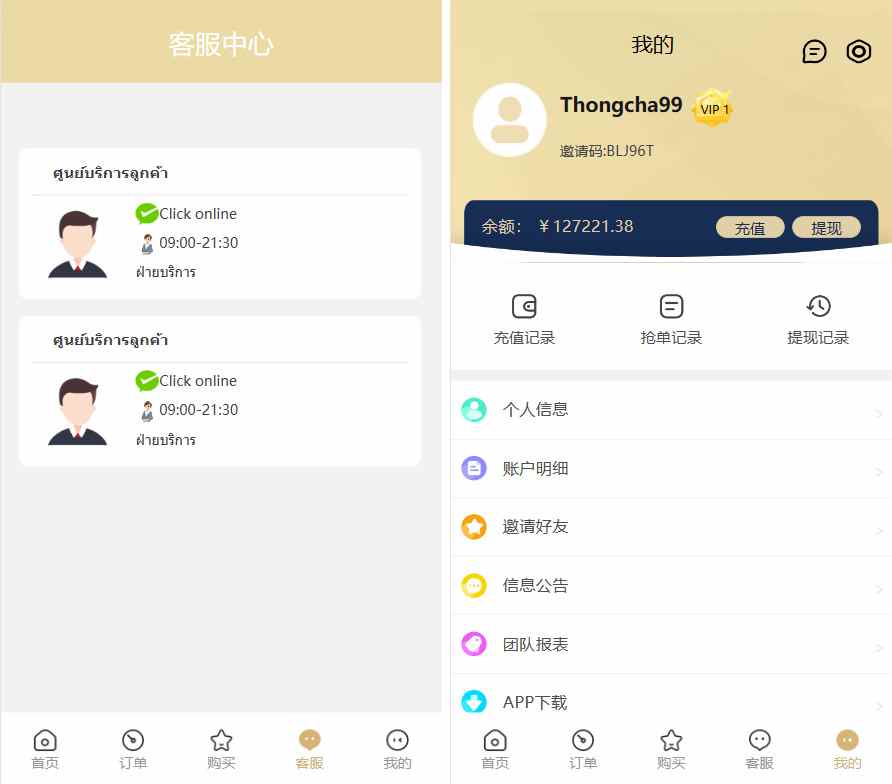
Task: Open 提现记录 withdrawal records
Action: pyautogui.click(x=818, y=320)
